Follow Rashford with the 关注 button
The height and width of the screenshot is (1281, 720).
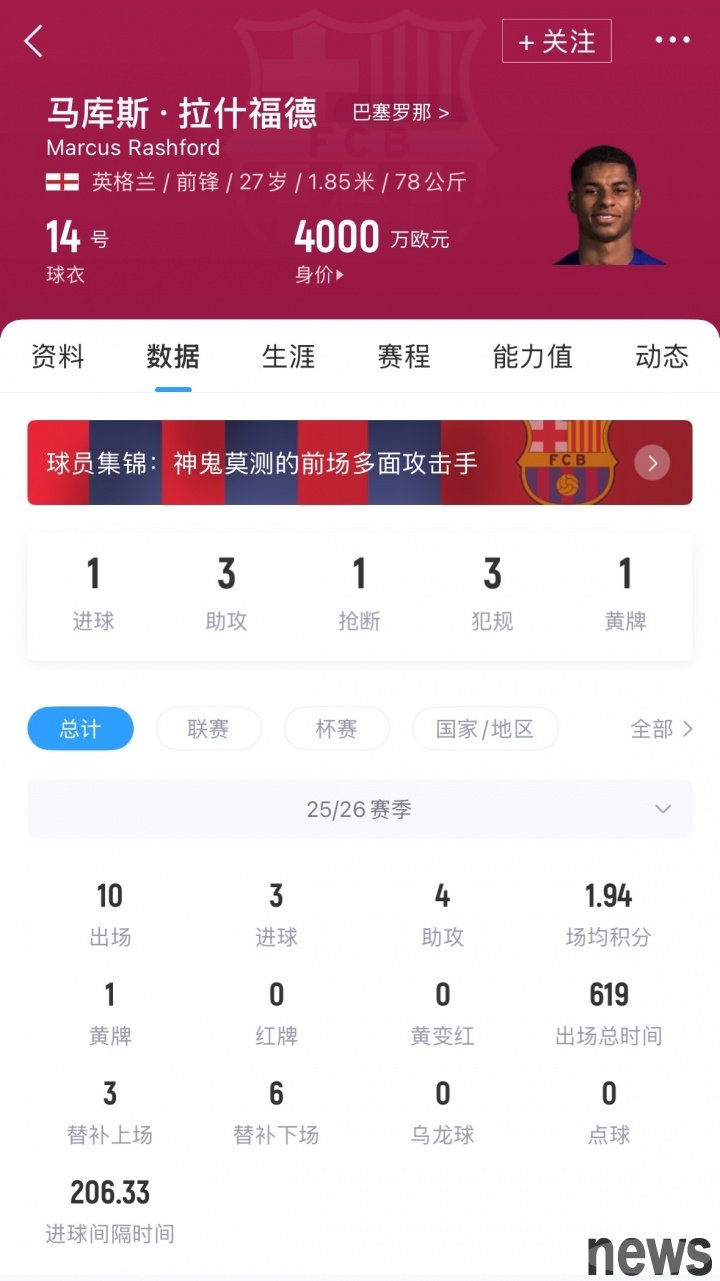pos(556,41)
